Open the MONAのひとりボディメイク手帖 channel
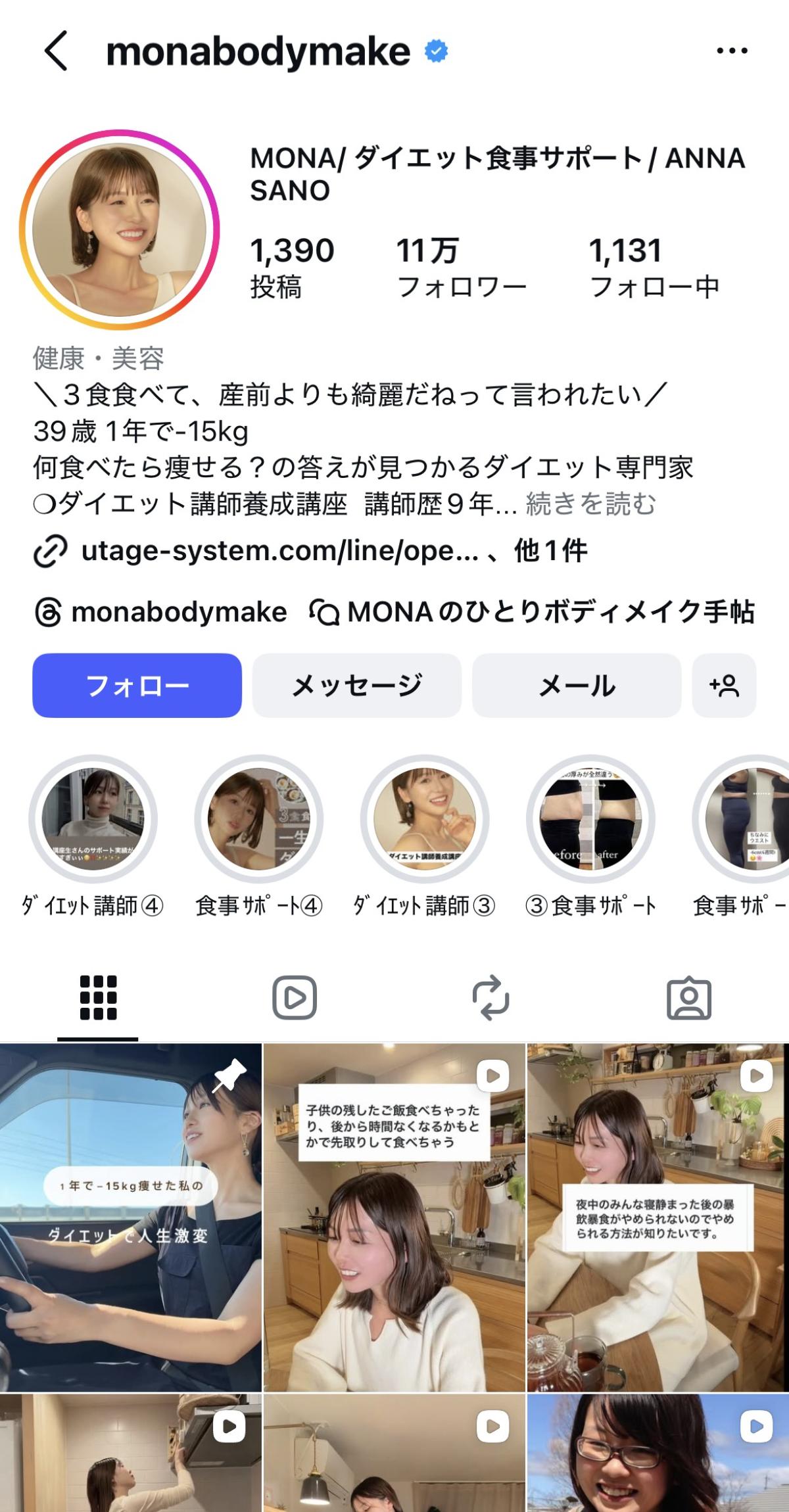The height and width of the screenshot is (1512, 789). coord(533,612)
